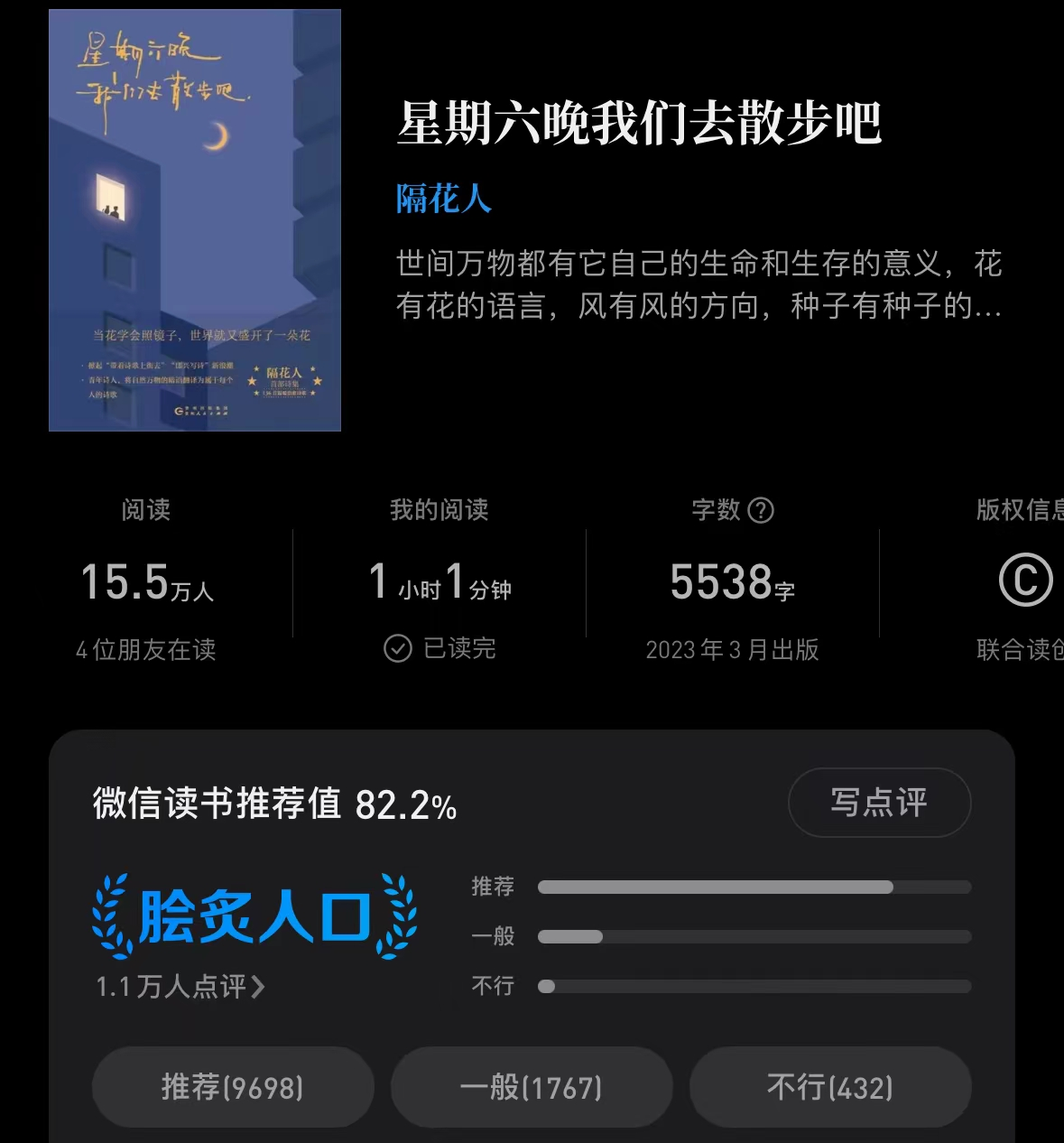This screenshot has width=1064, height=1143.
Task: Tap 写点评 to write a review
Action: pos(879,802)
